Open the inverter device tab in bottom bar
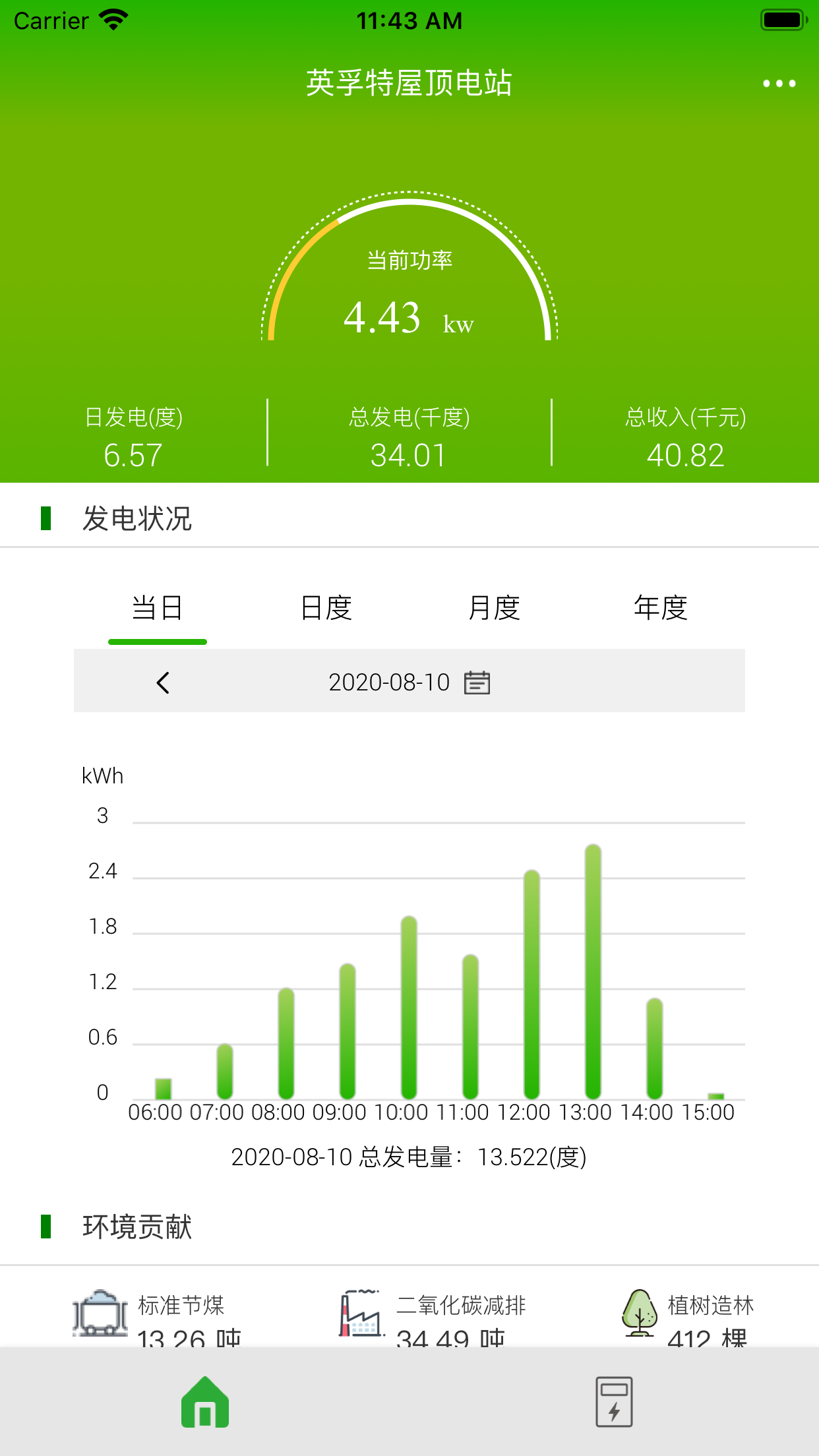819x1456 pixels. 614,1402
